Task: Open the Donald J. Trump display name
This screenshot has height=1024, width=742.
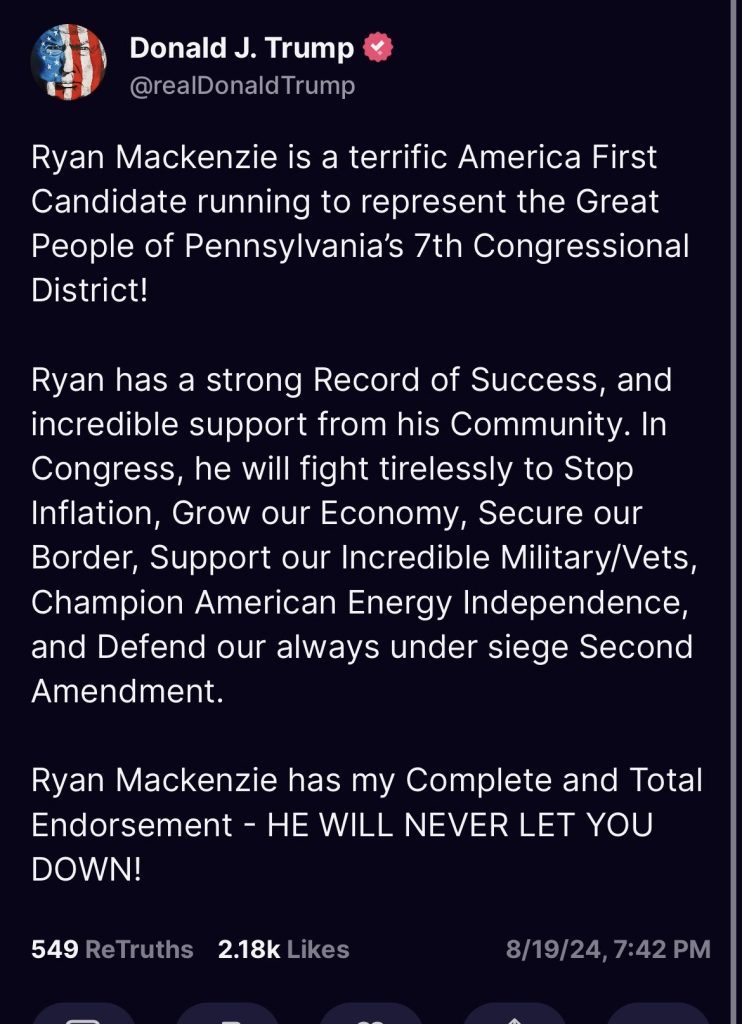Action: [x=241, y=47]
